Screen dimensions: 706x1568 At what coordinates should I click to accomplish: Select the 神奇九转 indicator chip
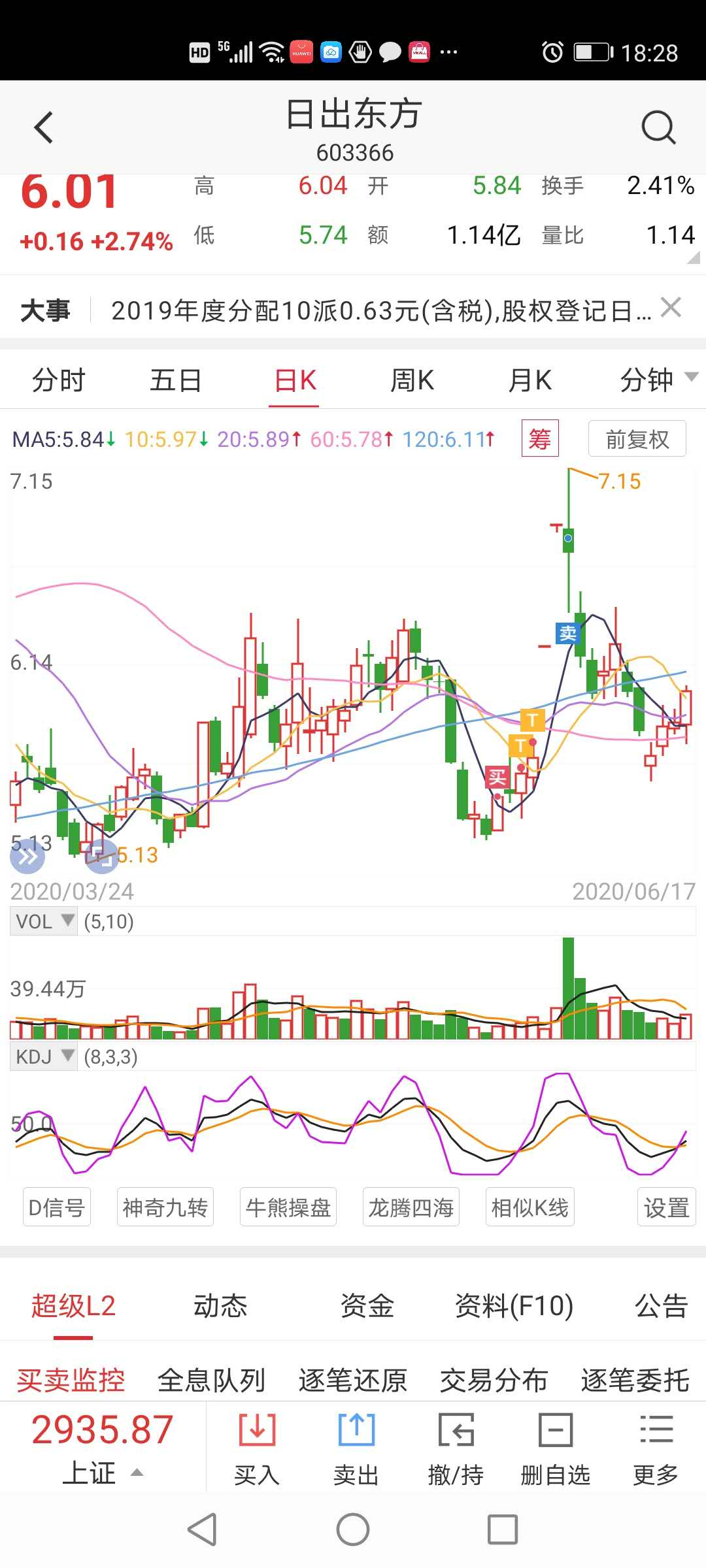(165, 1207)
